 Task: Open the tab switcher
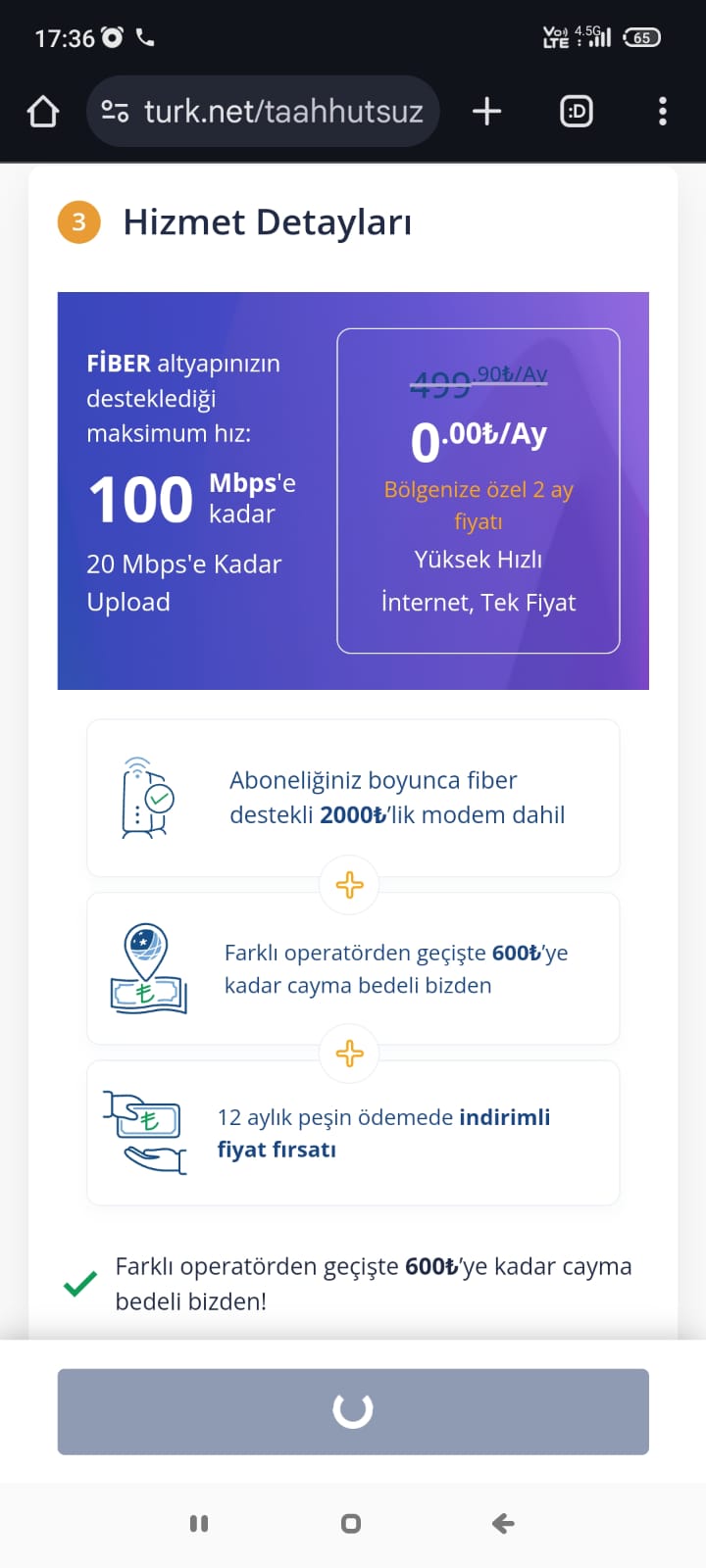click(576, 112)
